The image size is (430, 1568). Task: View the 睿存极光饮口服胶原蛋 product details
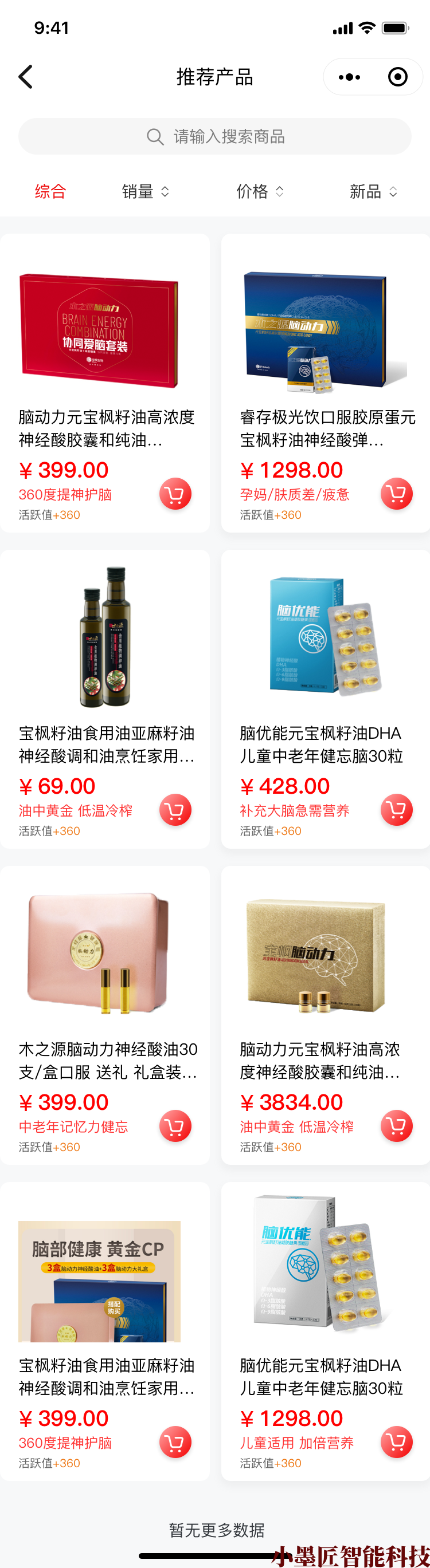pyautogui.click(x=325, y=365)
